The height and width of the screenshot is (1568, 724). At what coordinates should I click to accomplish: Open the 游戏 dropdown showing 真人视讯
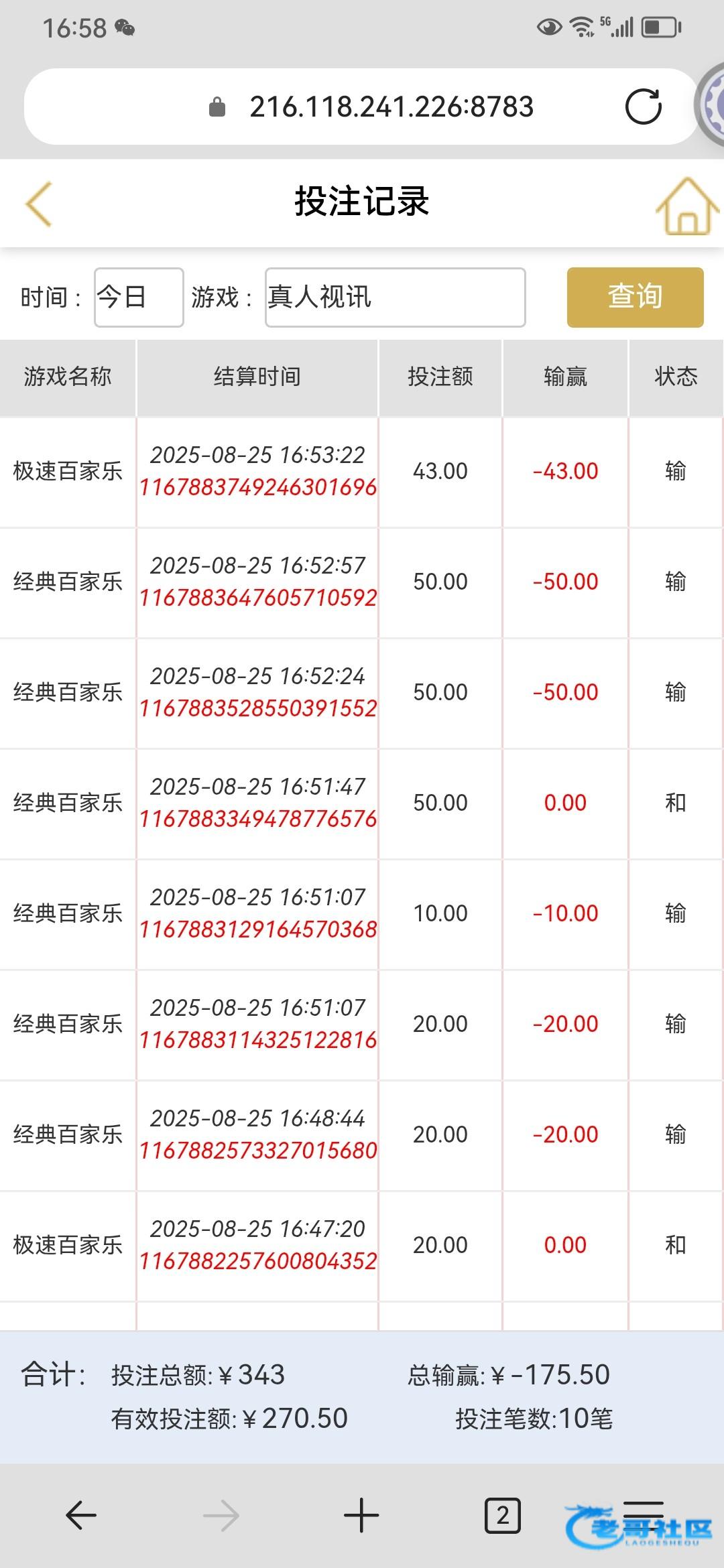[395, 298]
